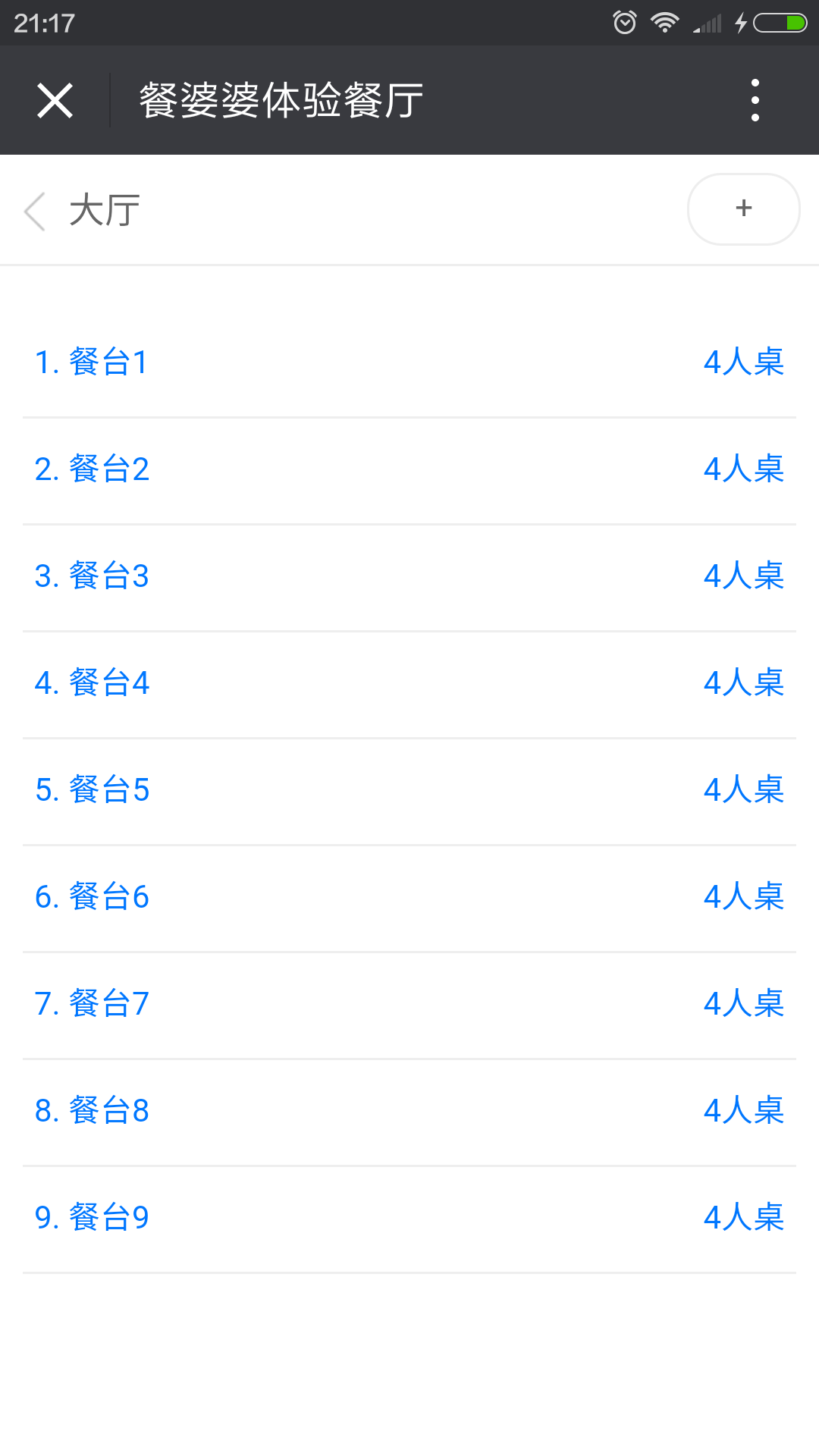
Task: Close the 餐婆婆体验餐厅 page
Action: coord(55,100)
